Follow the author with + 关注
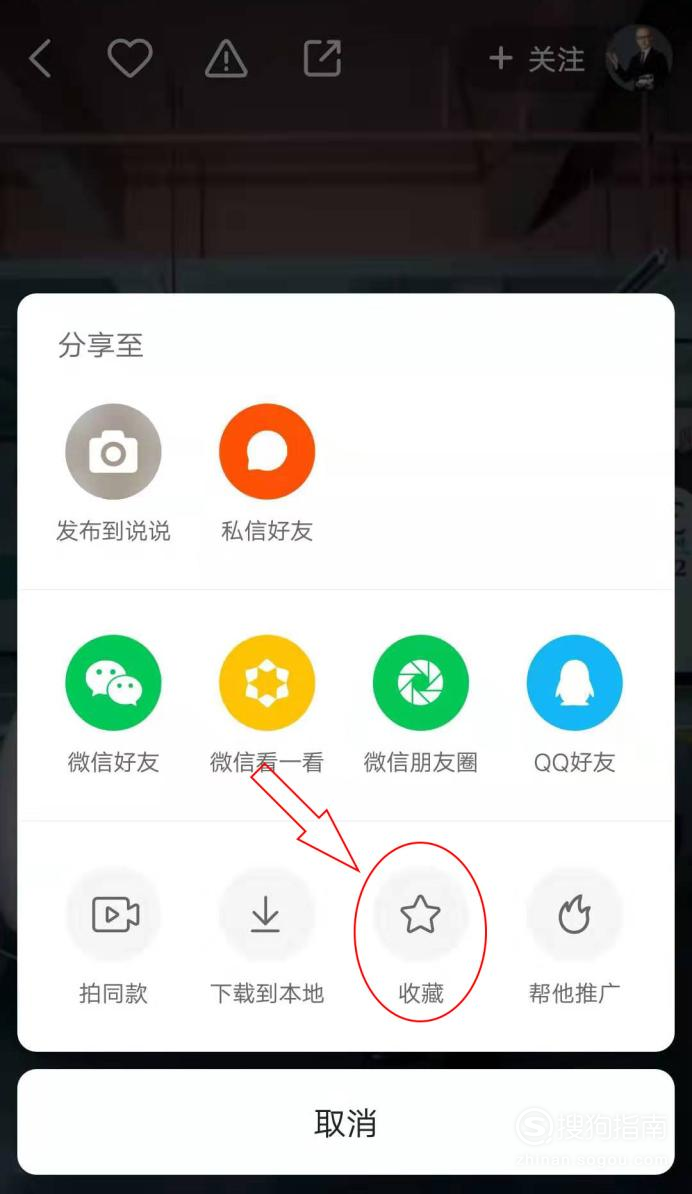The width and height of the screenshot is (692, 1194). tap(537, 59)
